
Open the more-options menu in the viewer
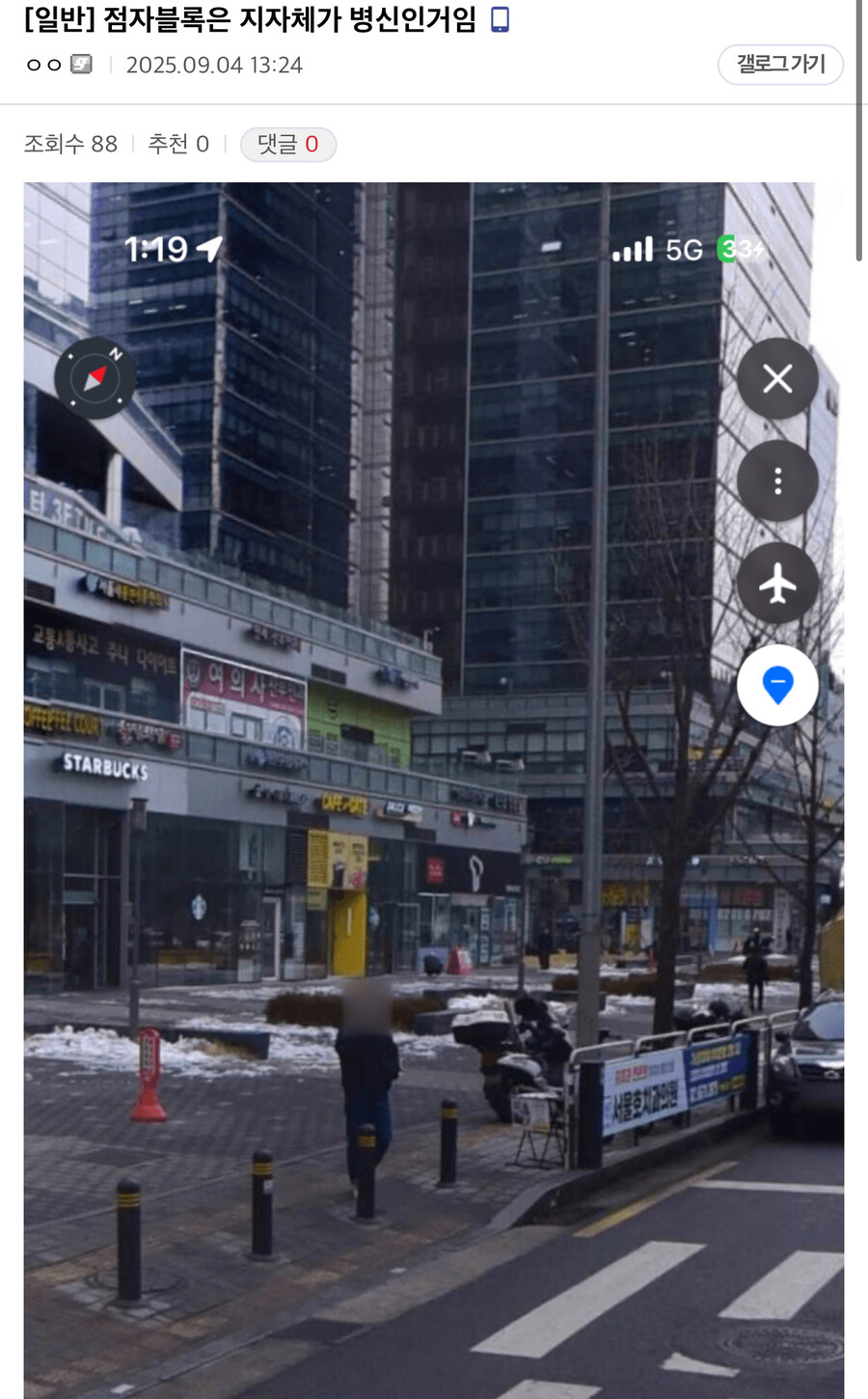click(x=777, y=480)
